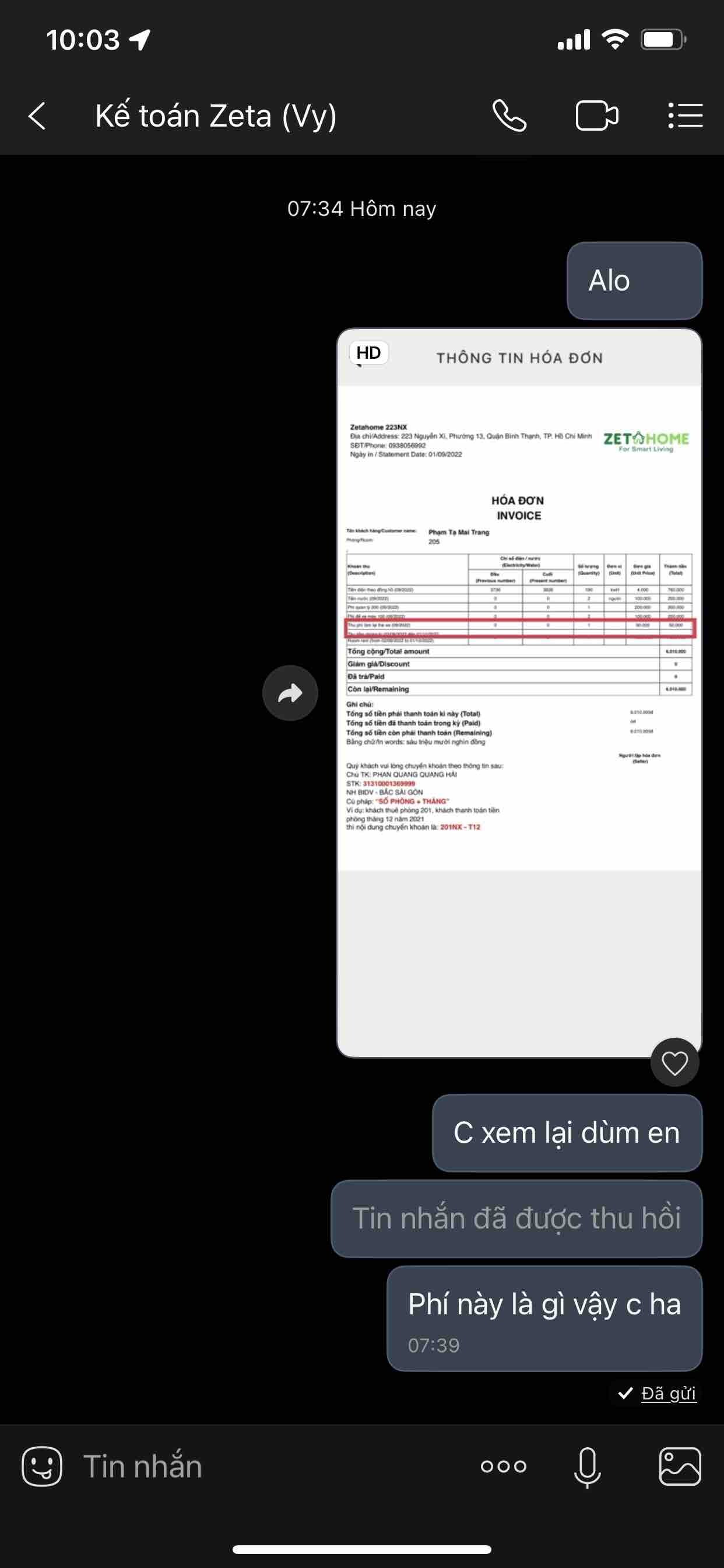724x1568 pixels.
Task: Open the sticker and emoji picker
Action: tap(42, 1466)
